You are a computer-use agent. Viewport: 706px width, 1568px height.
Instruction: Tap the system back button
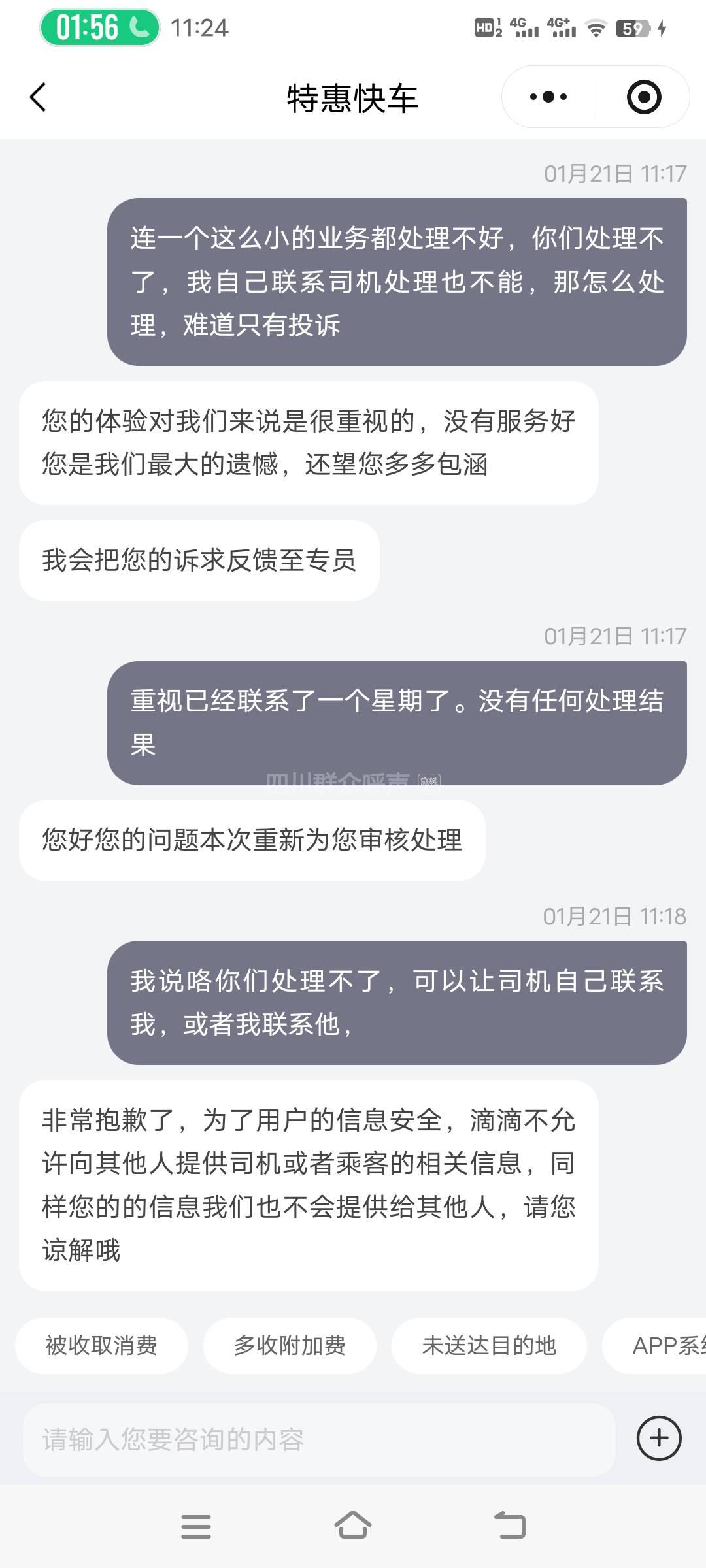510,1526
